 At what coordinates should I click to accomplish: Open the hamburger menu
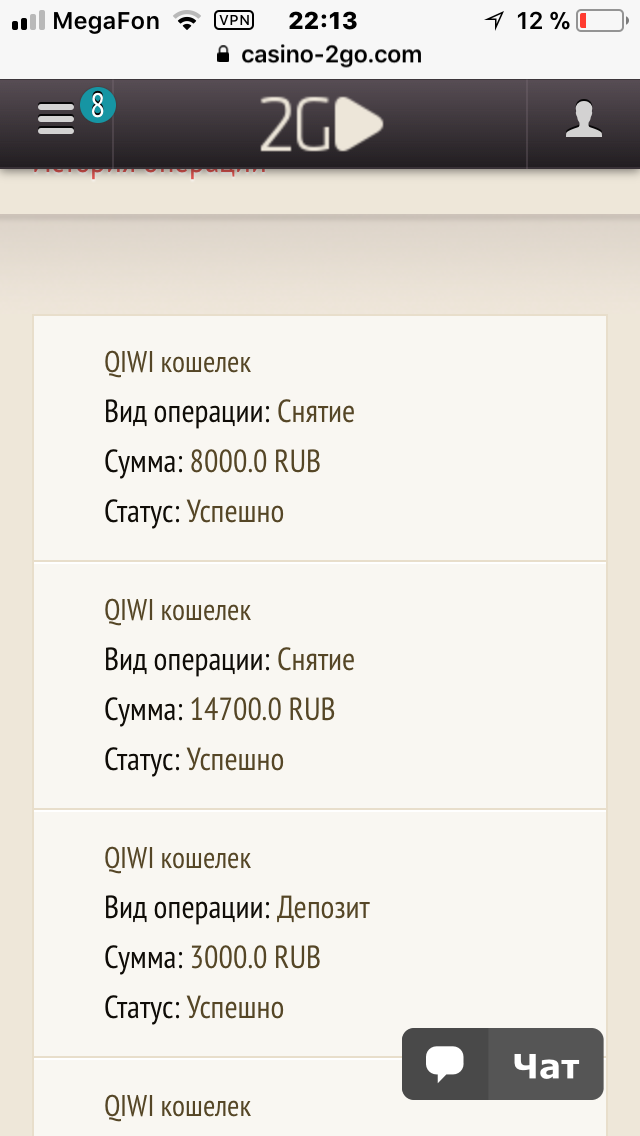tap(57, 120)
